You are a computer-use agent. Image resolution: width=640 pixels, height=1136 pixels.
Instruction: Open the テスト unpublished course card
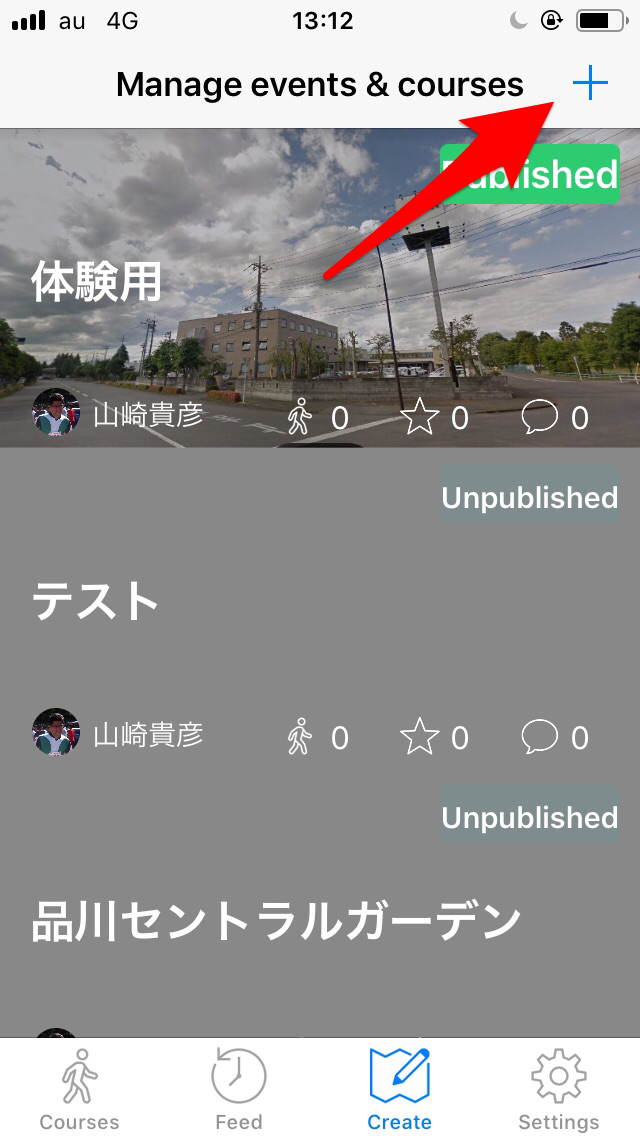(x=320, y=608)
